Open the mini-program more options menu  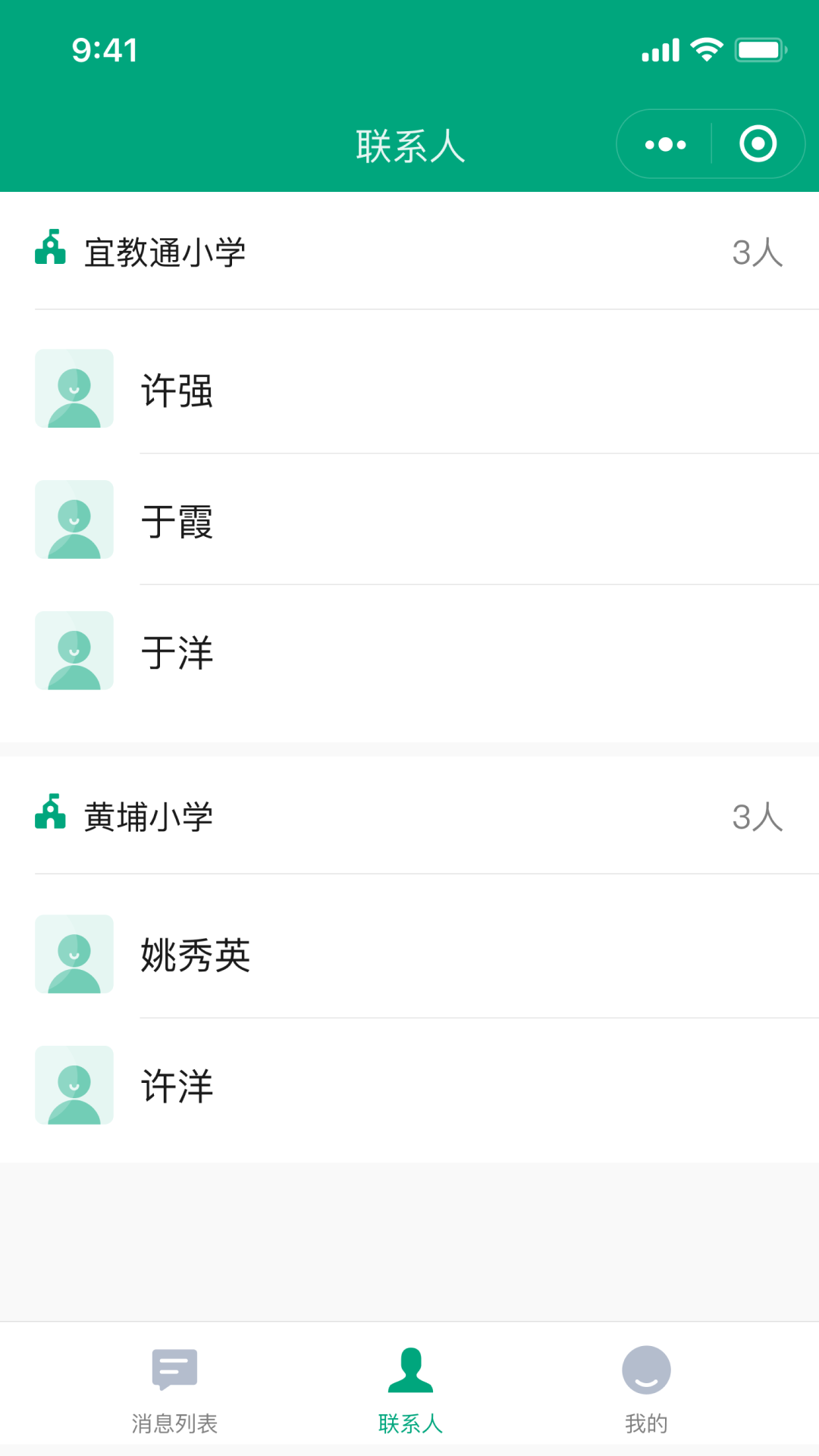[663, 143]
